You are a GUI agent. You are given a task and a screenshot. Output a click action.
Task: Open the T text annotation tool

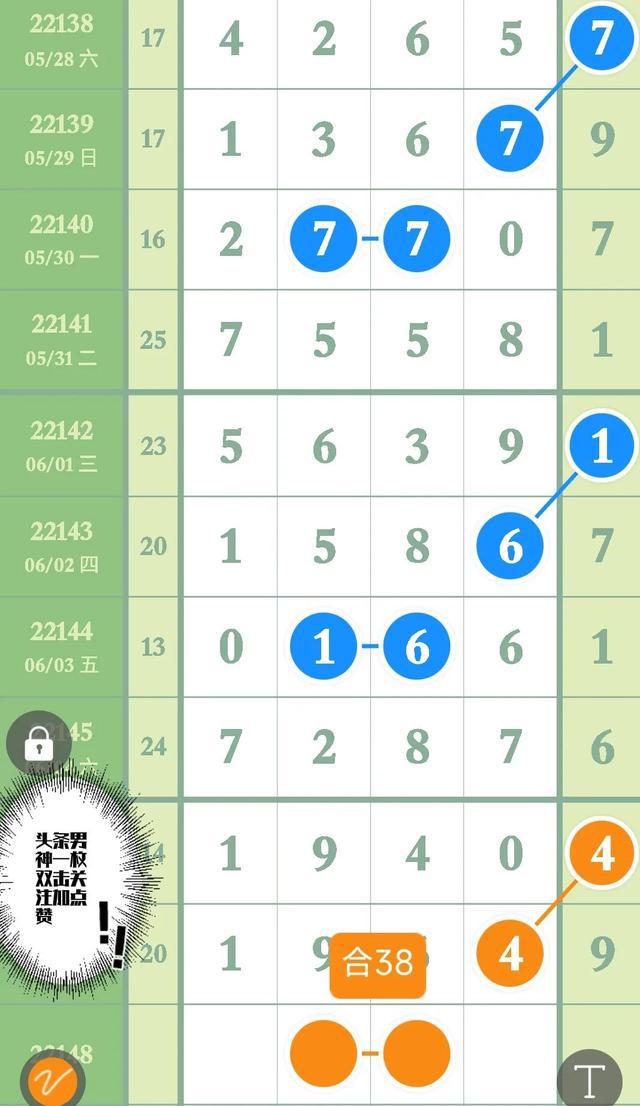click(589, 1079)
